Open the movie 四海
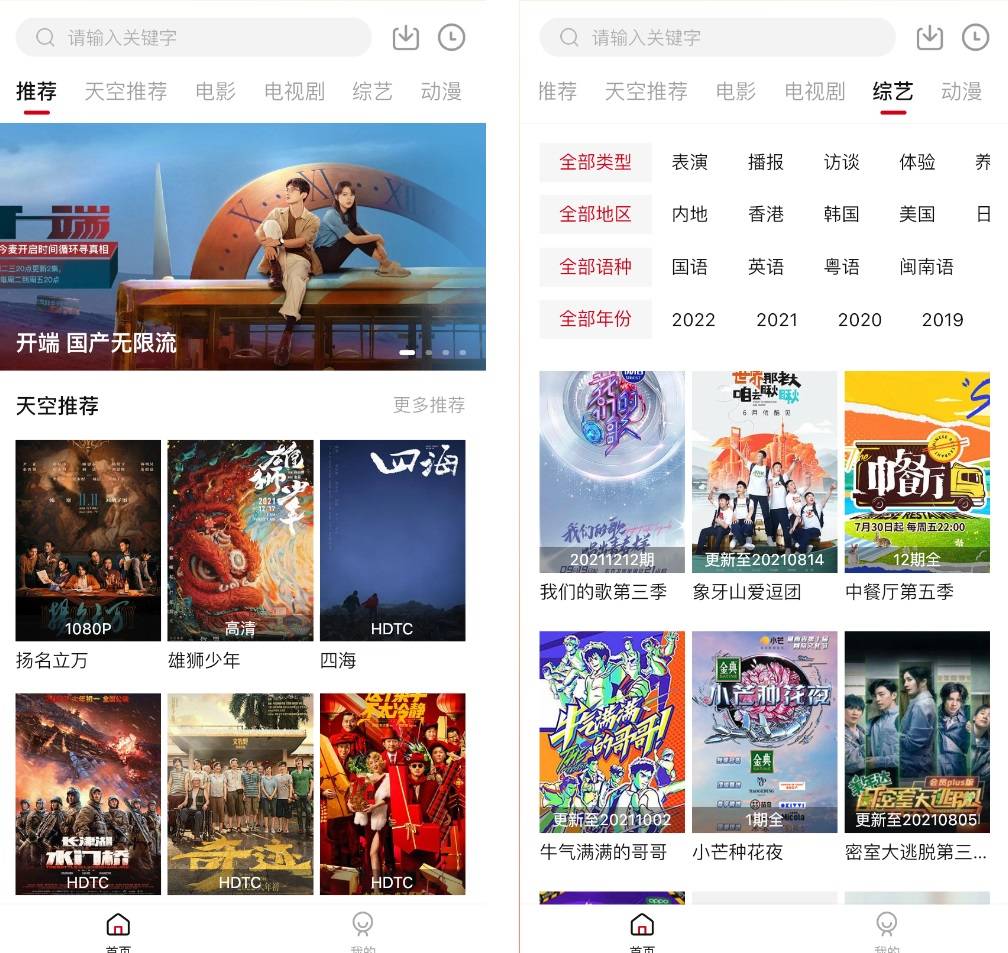Viewport: 1008px width, 953px height. coord(392,540)
